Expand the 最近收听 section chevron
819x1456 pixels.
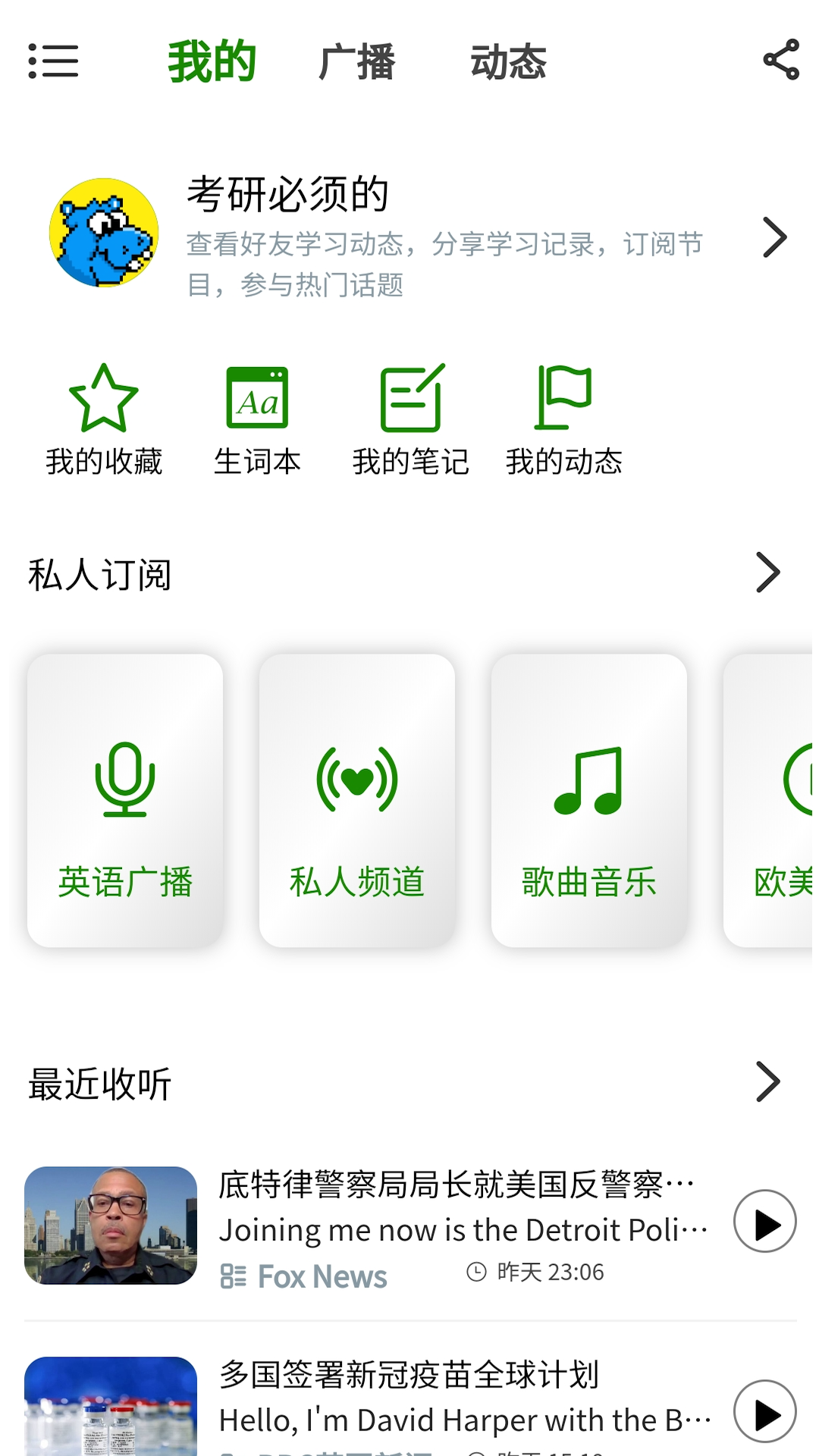click(768, 1081)
